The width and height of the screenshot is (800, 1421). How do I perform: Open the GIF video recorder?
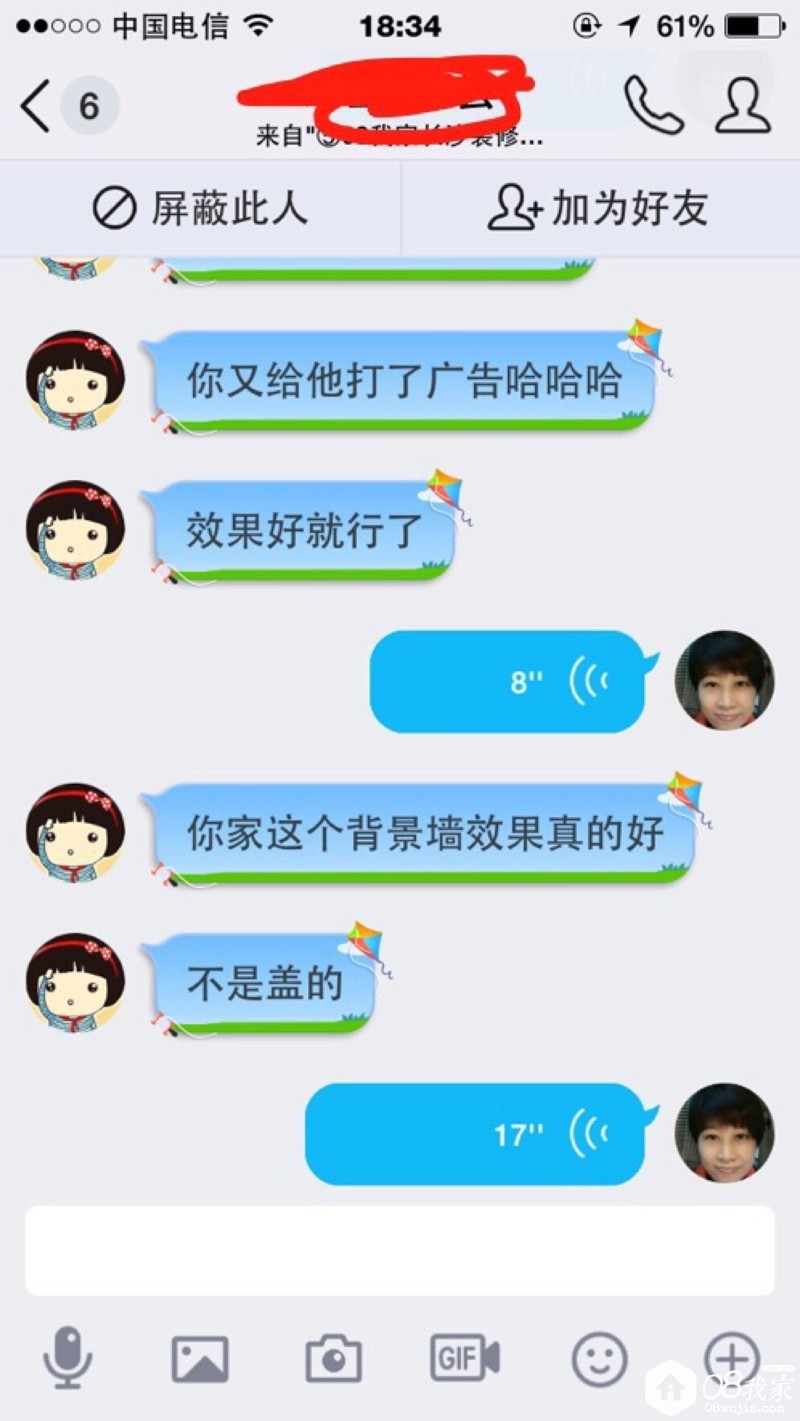465,1358
